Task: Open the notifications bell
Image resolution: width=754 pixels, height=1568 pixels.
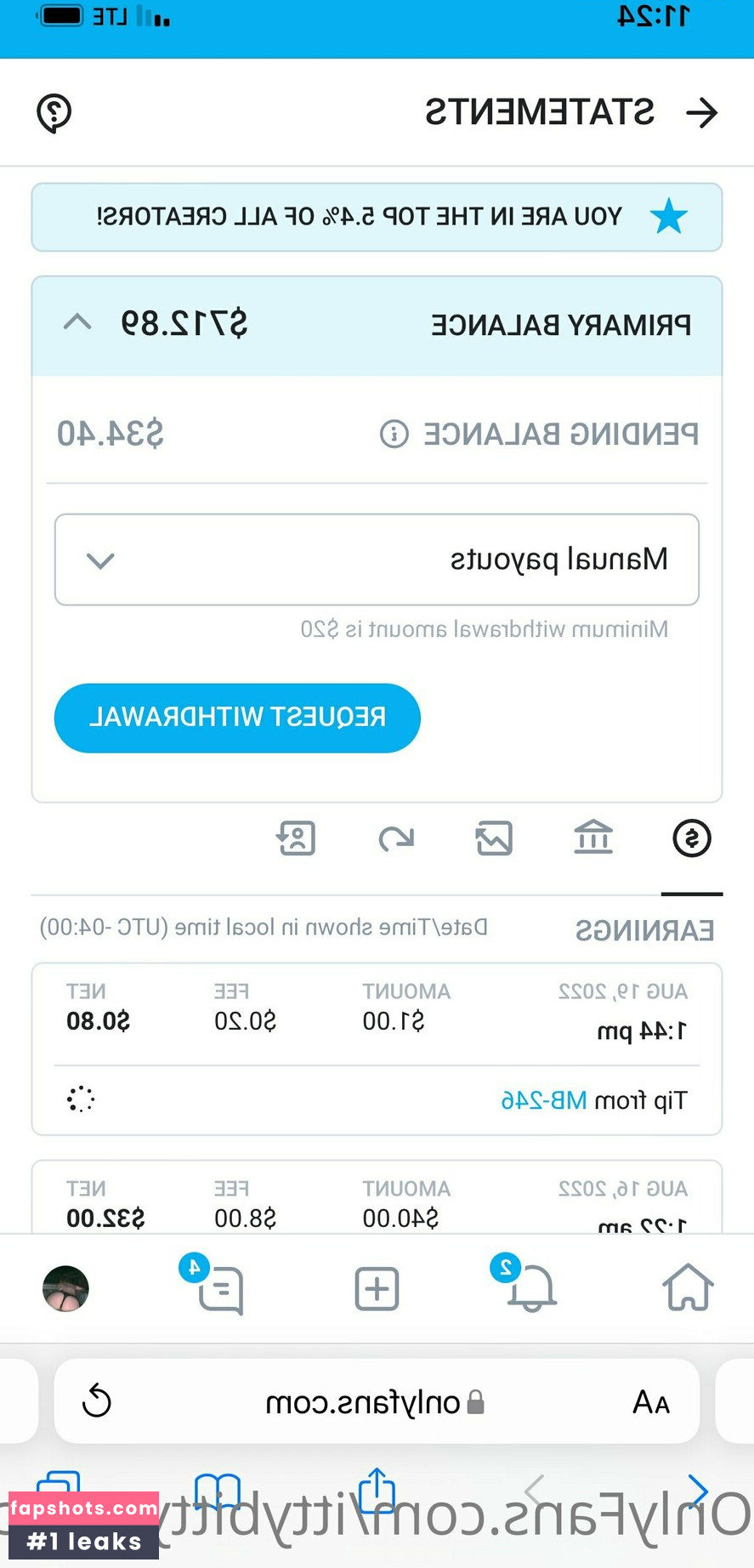Action: click(530, 1289)
